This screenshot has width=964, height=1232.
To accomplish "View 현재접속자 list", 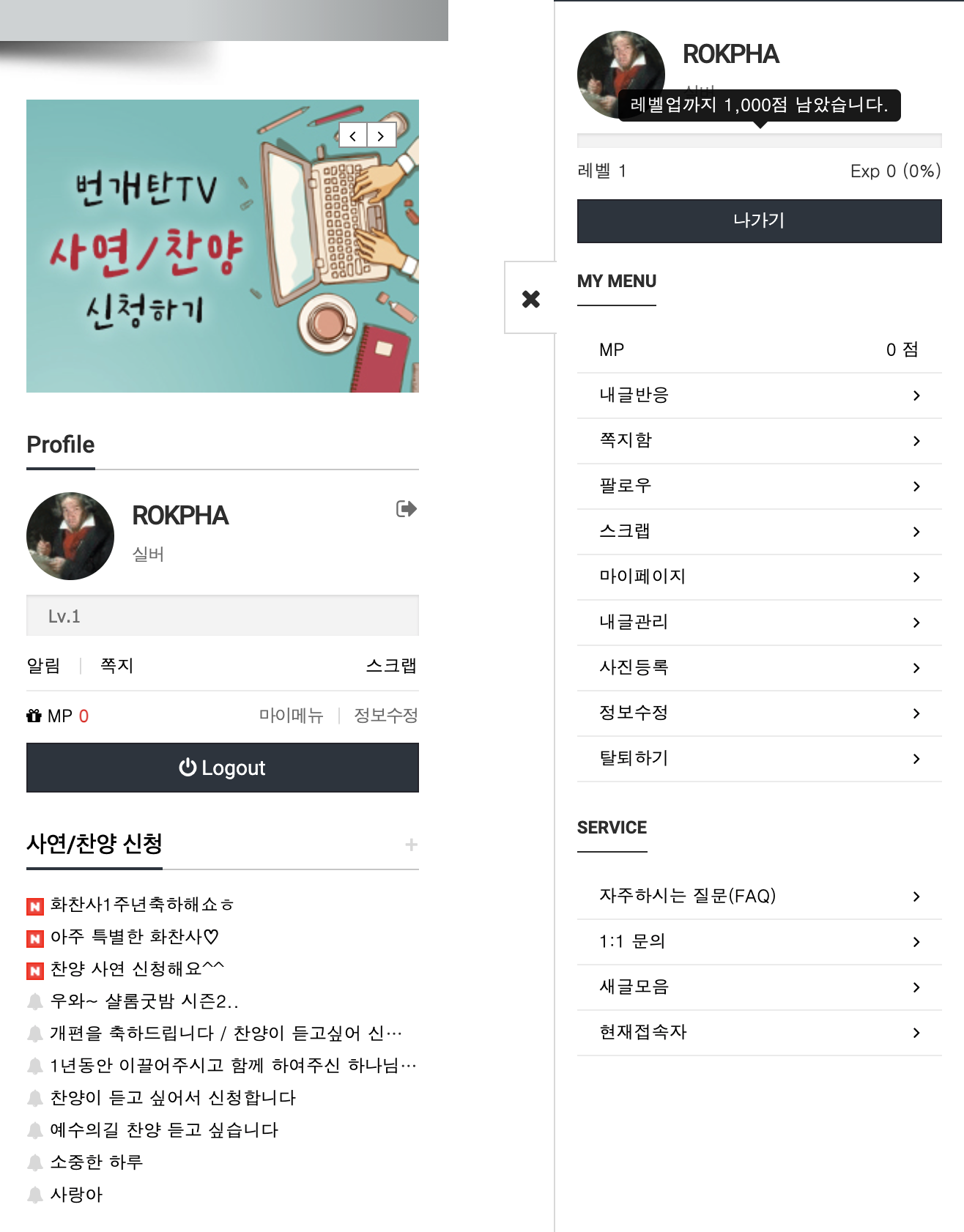I will point(759,1032).
